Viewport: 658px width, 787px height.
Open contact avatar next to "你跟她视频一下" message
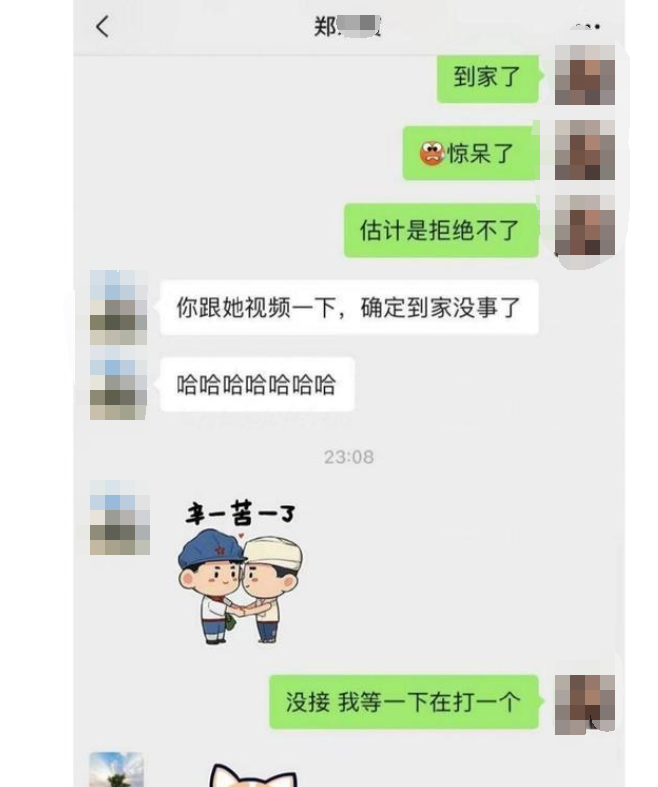(x=118, y=307)
